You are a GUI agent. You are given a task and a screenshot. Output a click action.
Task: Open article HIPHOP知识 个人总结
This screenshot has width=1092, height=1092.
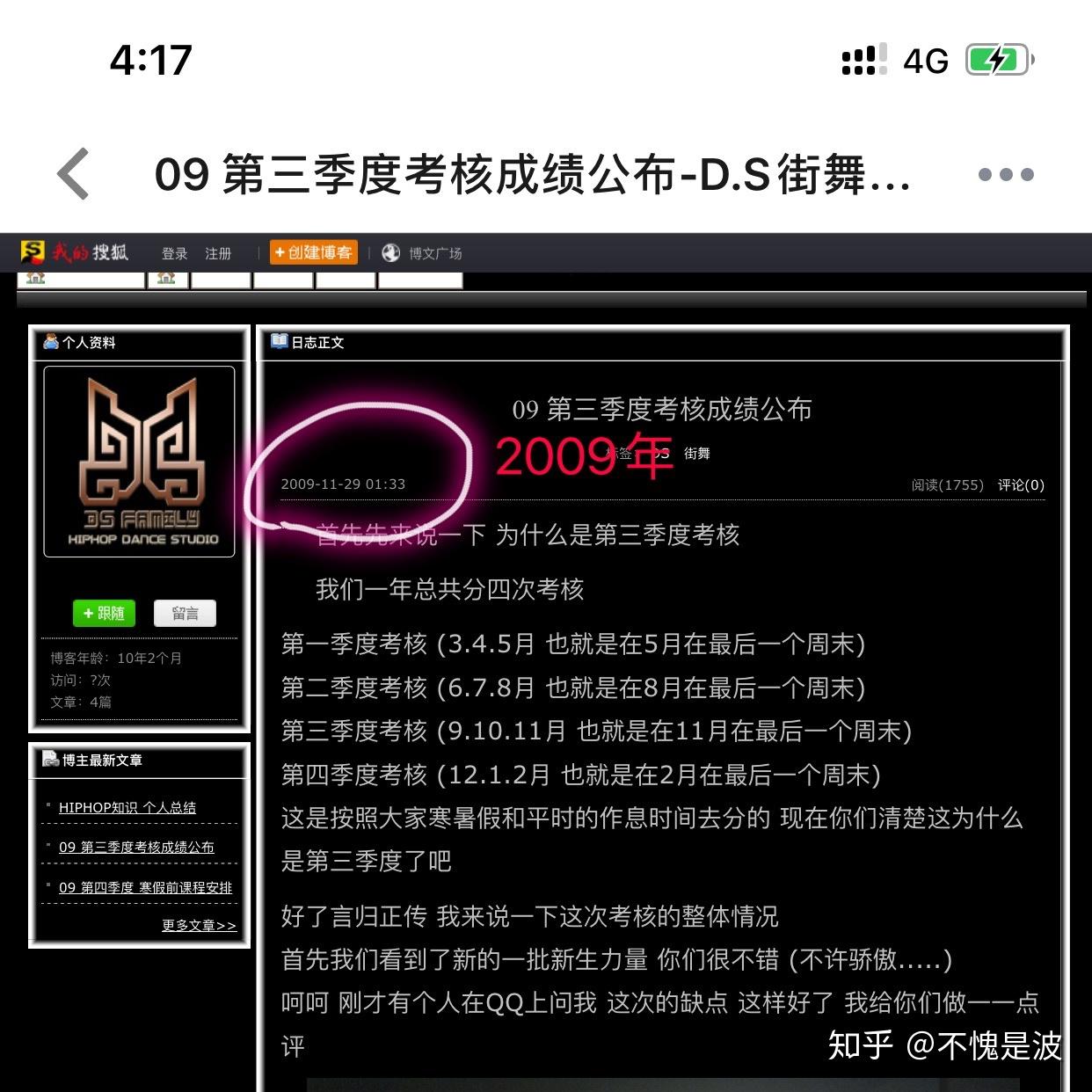[127, 807]
